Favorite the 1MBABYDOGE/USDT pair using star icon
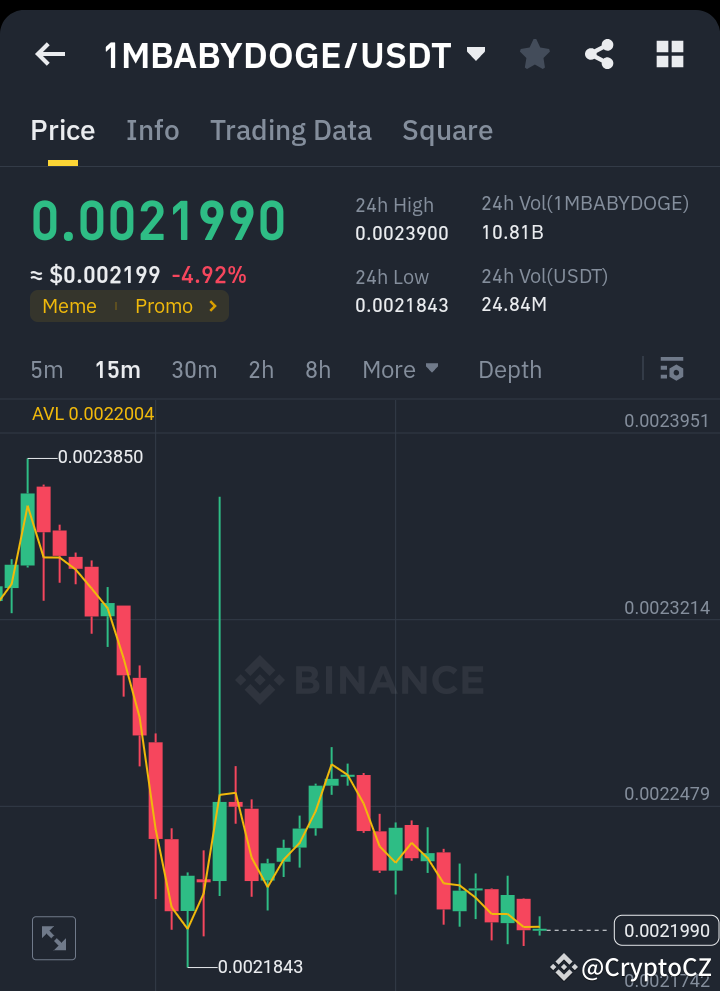This screenshot has width=720, height=991. 534,55
